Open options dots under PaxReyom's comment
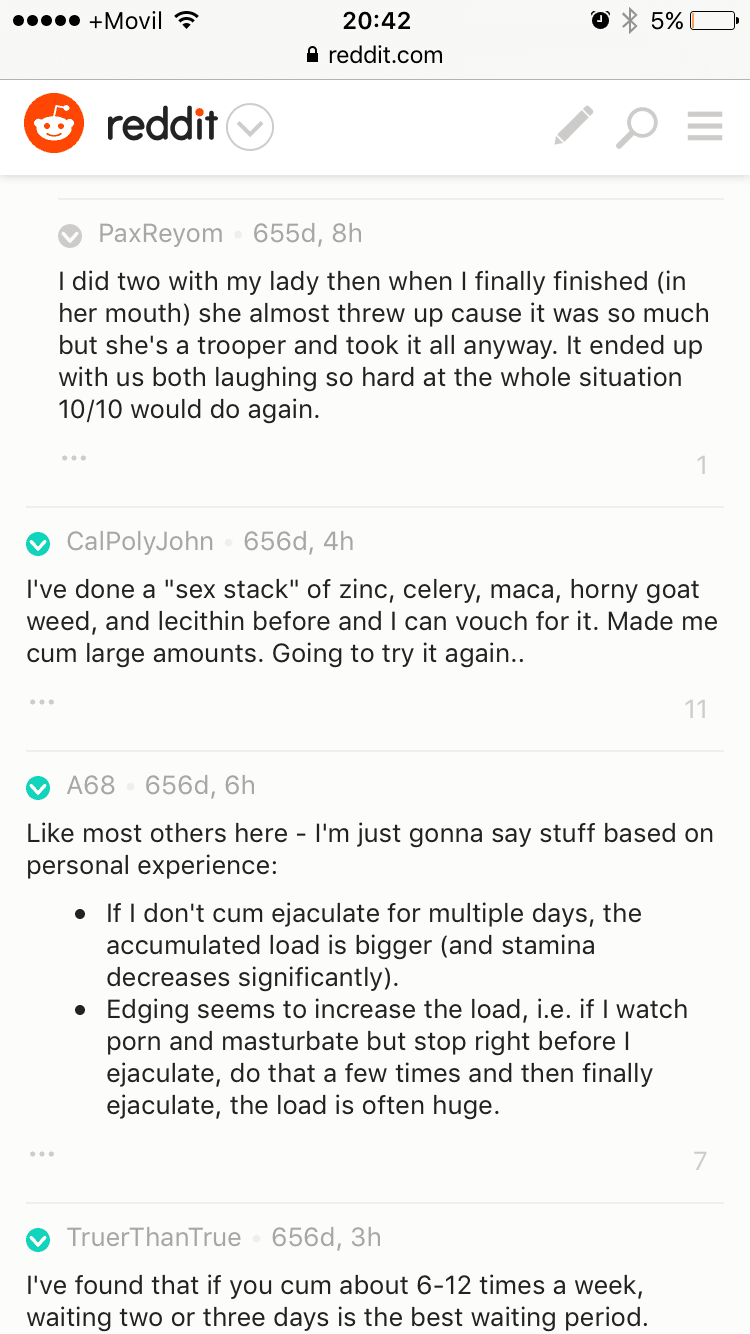750x1334 pixels. [73, 458]
